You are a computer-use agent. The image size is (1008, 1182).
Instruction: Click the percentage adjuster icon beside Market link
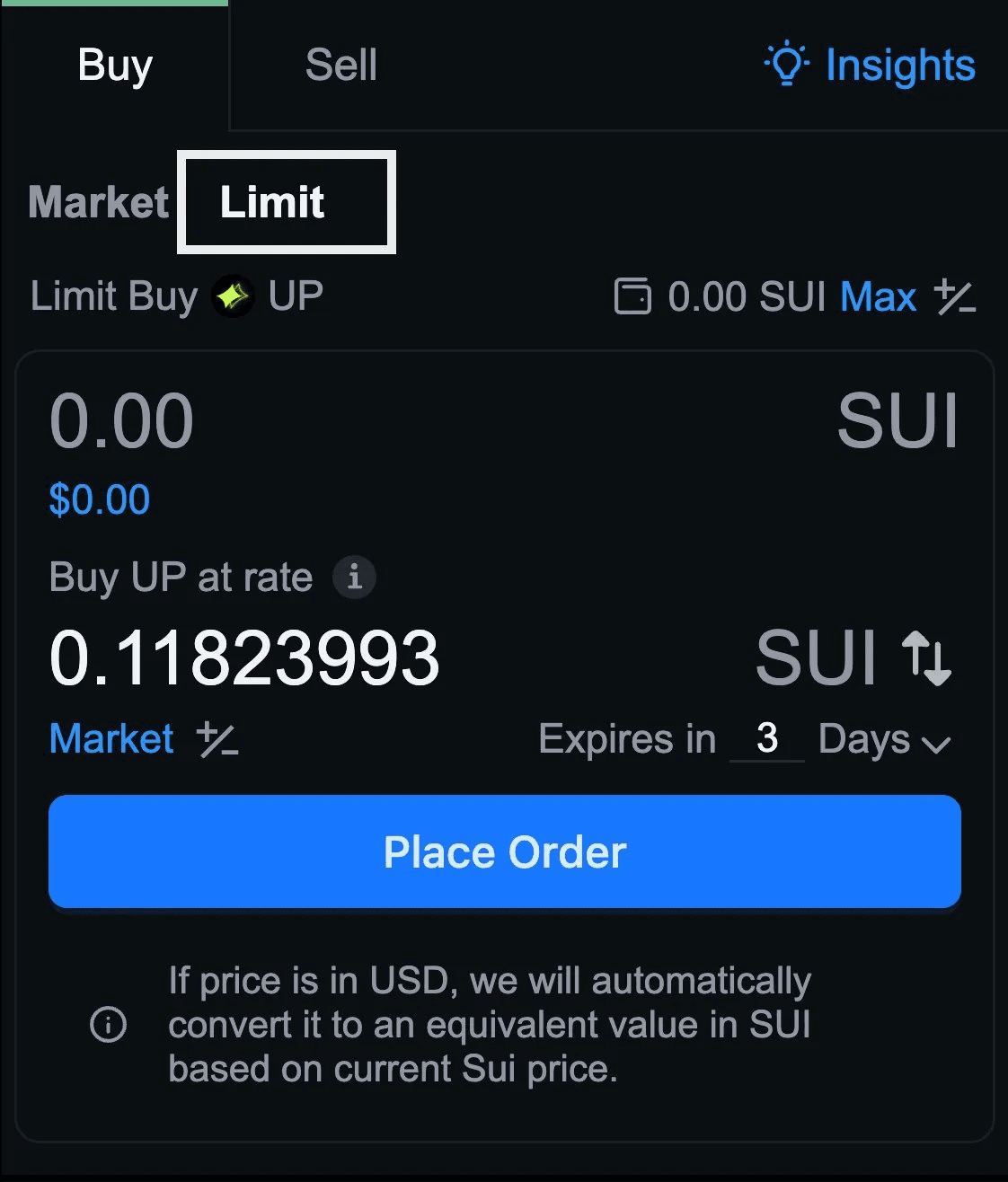(217, 740)
